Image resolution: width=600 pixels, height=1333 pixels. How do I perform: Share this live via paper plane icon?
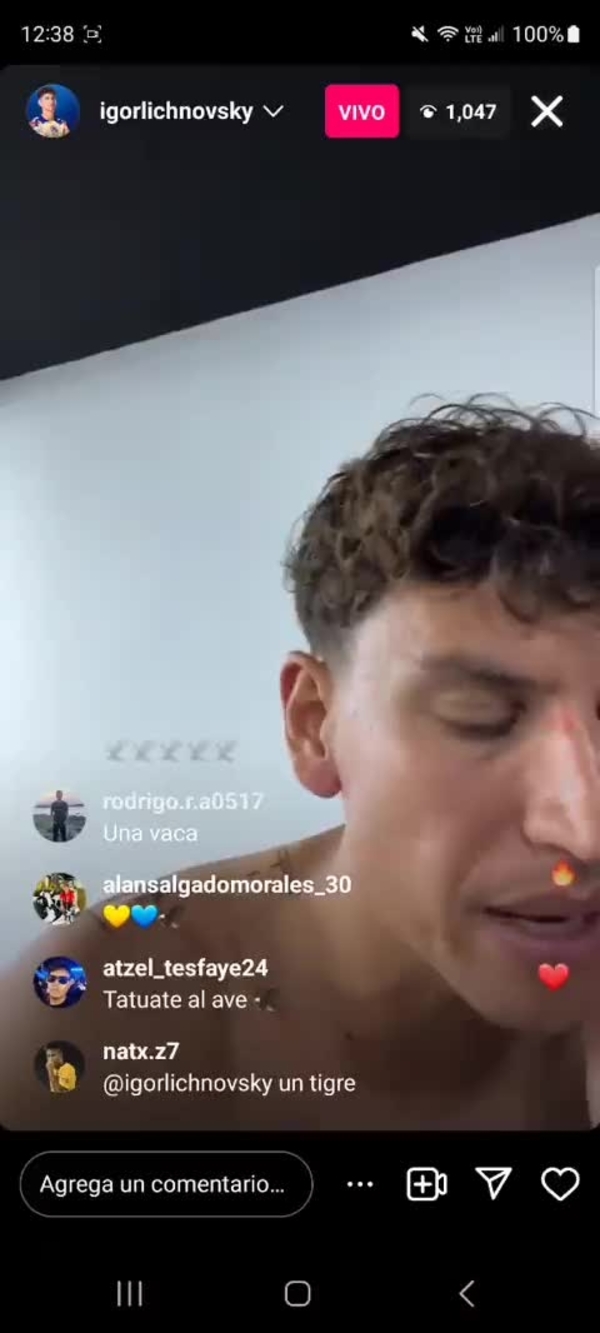coord(493,1184)
